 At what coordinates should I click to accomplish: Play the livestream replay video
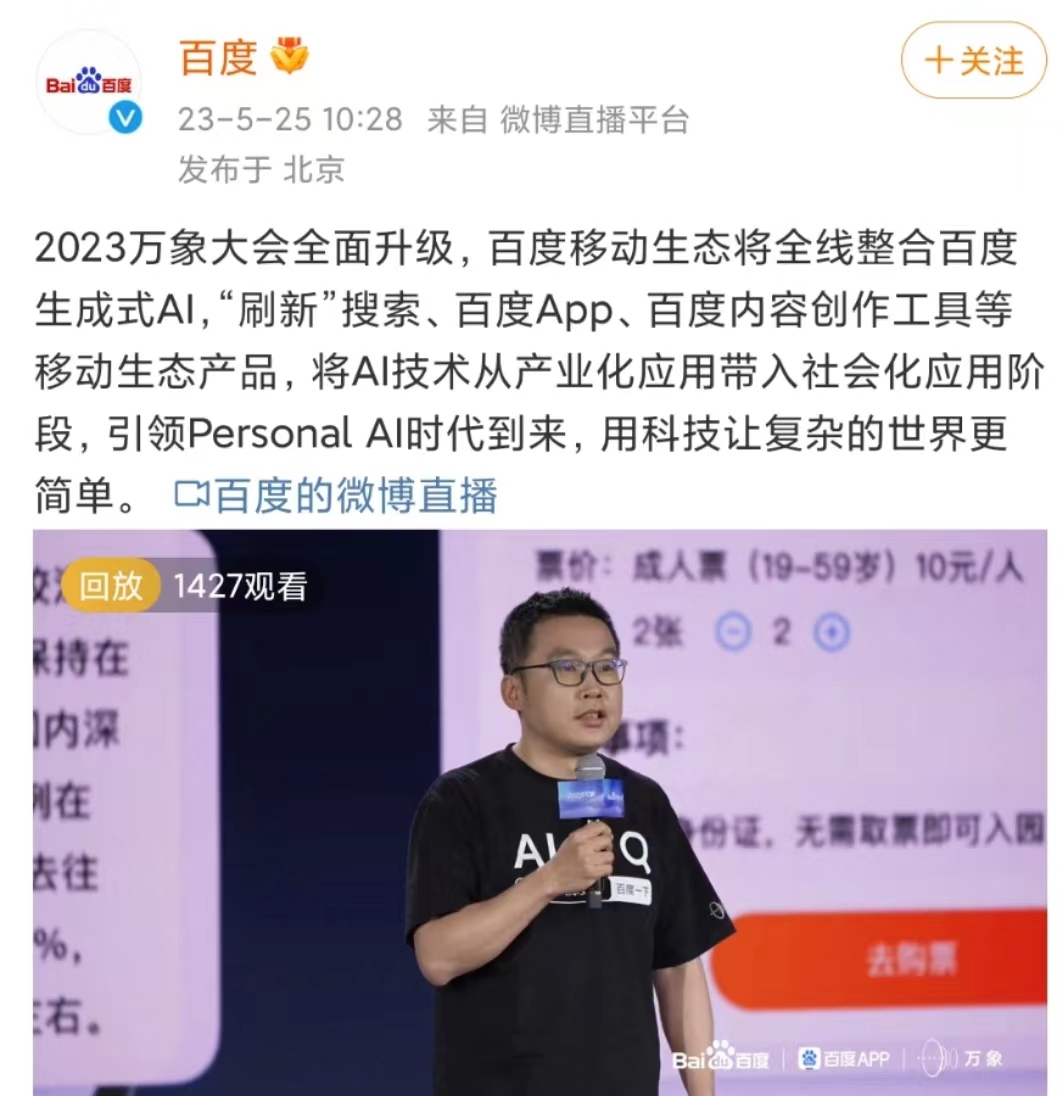tap(540, 810)
